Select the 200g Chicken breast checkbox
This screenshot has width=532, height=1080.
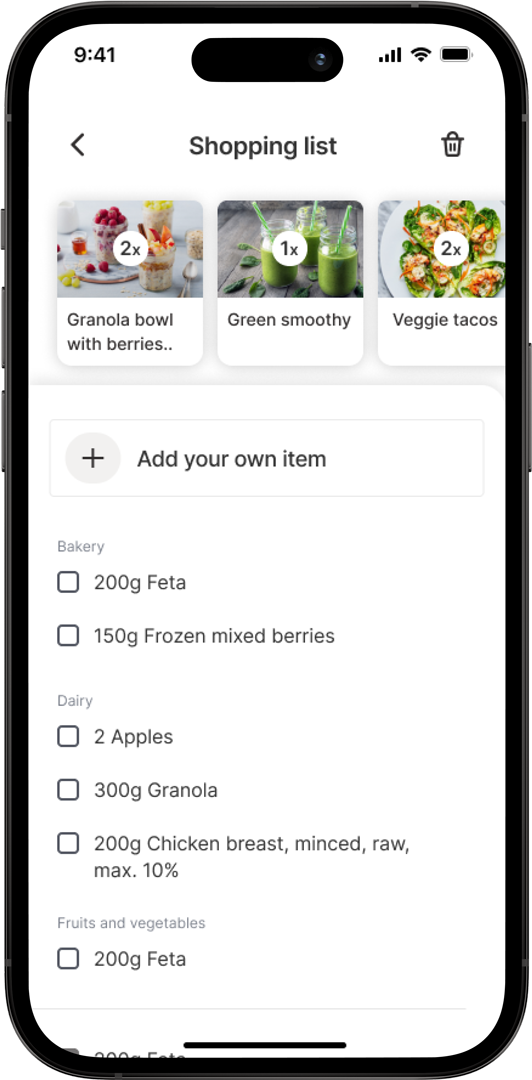(68, 844)
